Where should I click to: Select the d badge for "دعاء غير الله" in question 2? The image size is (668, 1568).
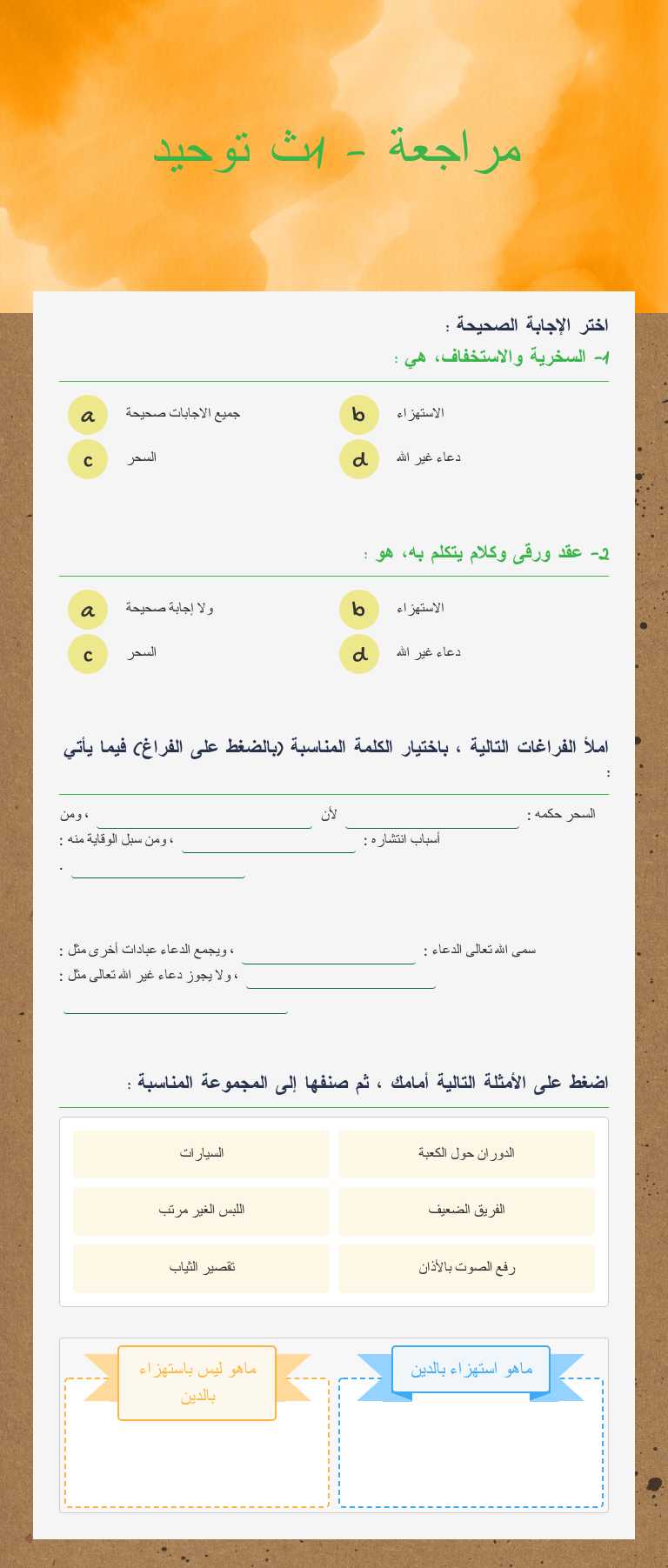[359, 655]
